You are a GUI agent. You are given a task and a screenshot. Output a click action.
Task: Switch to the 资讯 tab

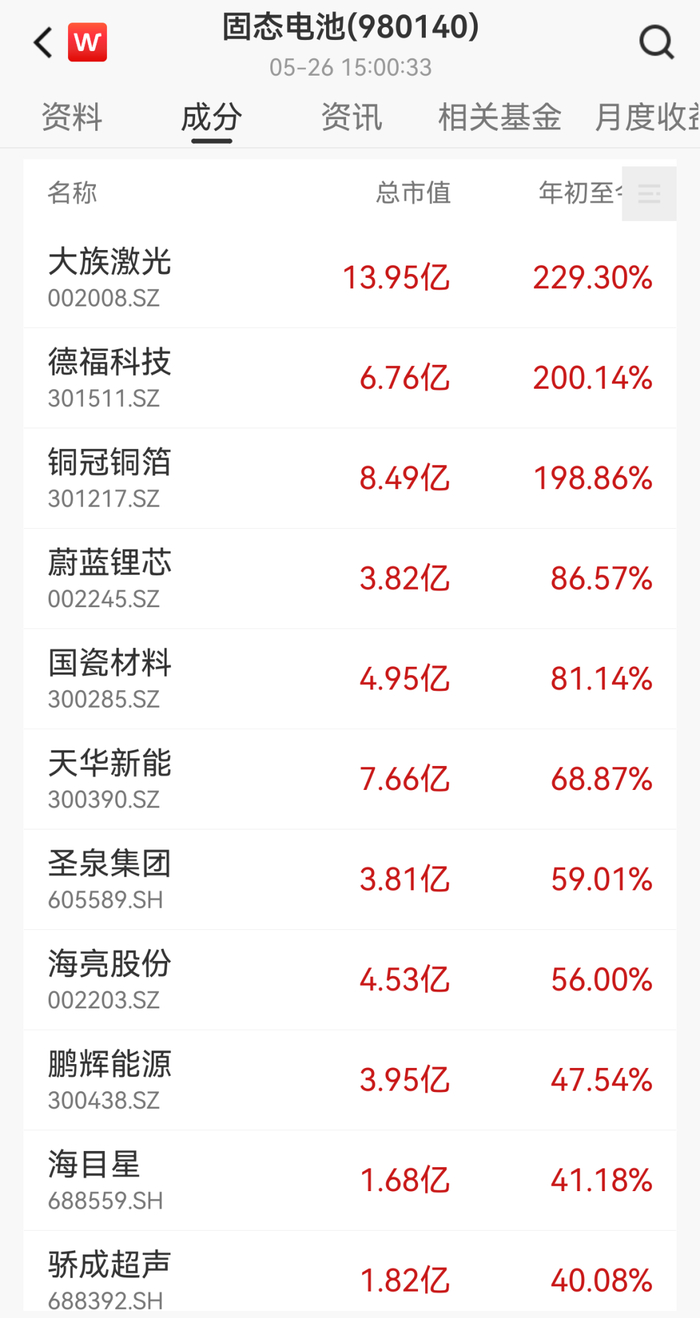point(352,117)
